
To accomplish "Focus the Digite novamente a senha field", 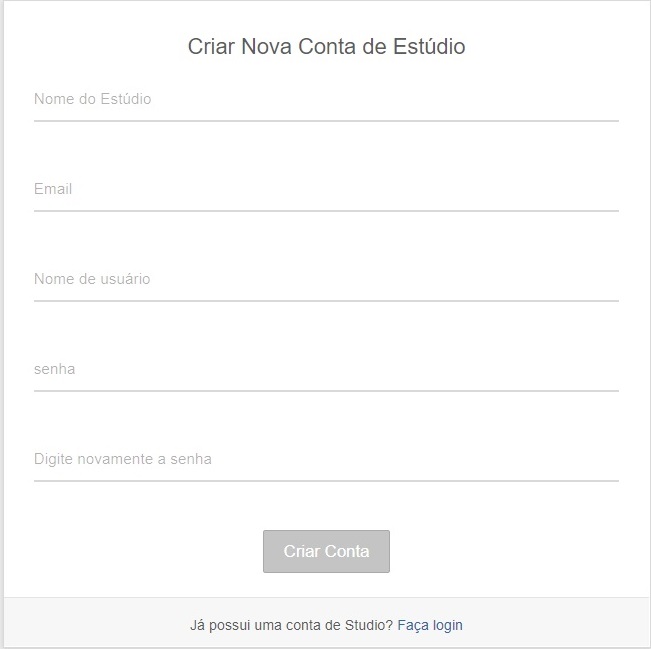I will (326, 460).
